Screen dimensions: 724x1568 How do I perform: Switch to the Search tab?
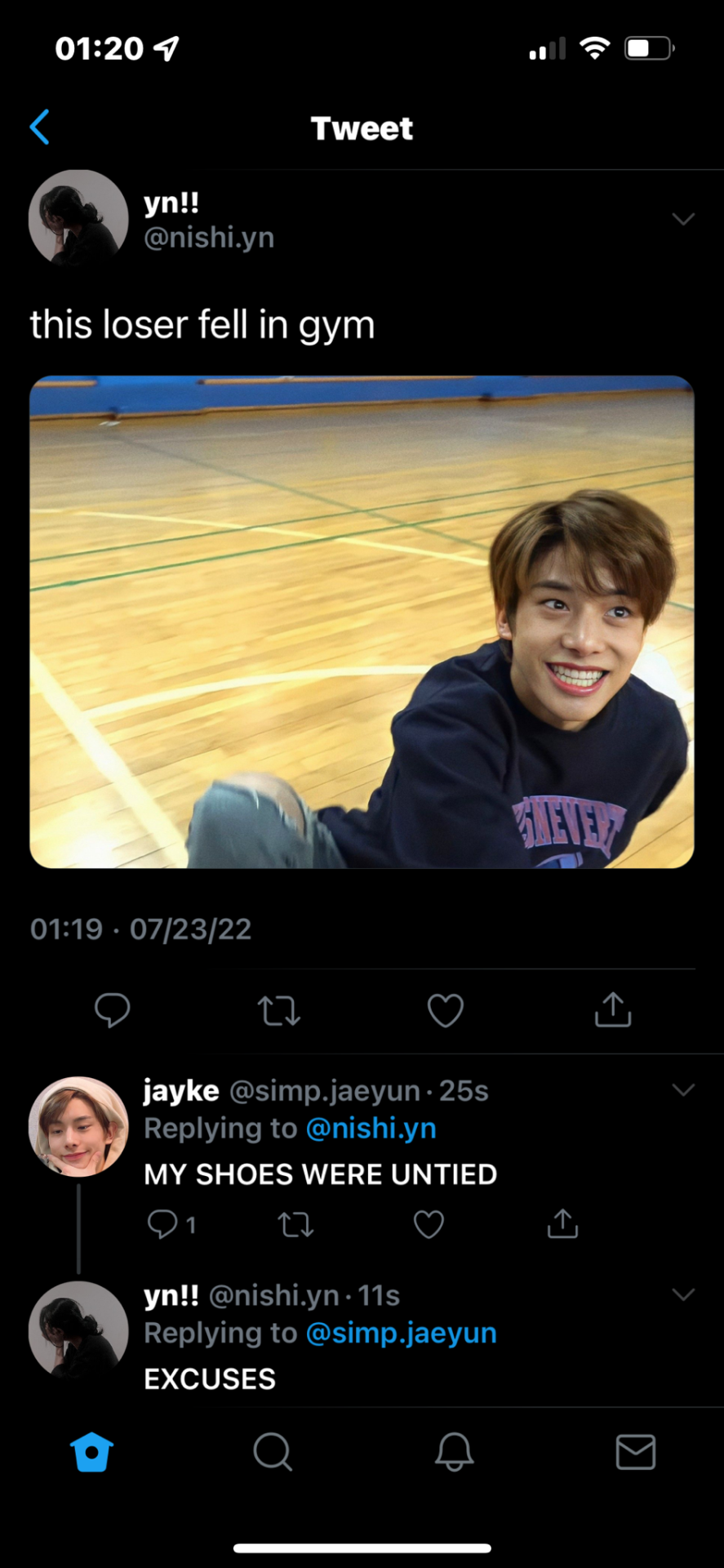coord(272,1452)
